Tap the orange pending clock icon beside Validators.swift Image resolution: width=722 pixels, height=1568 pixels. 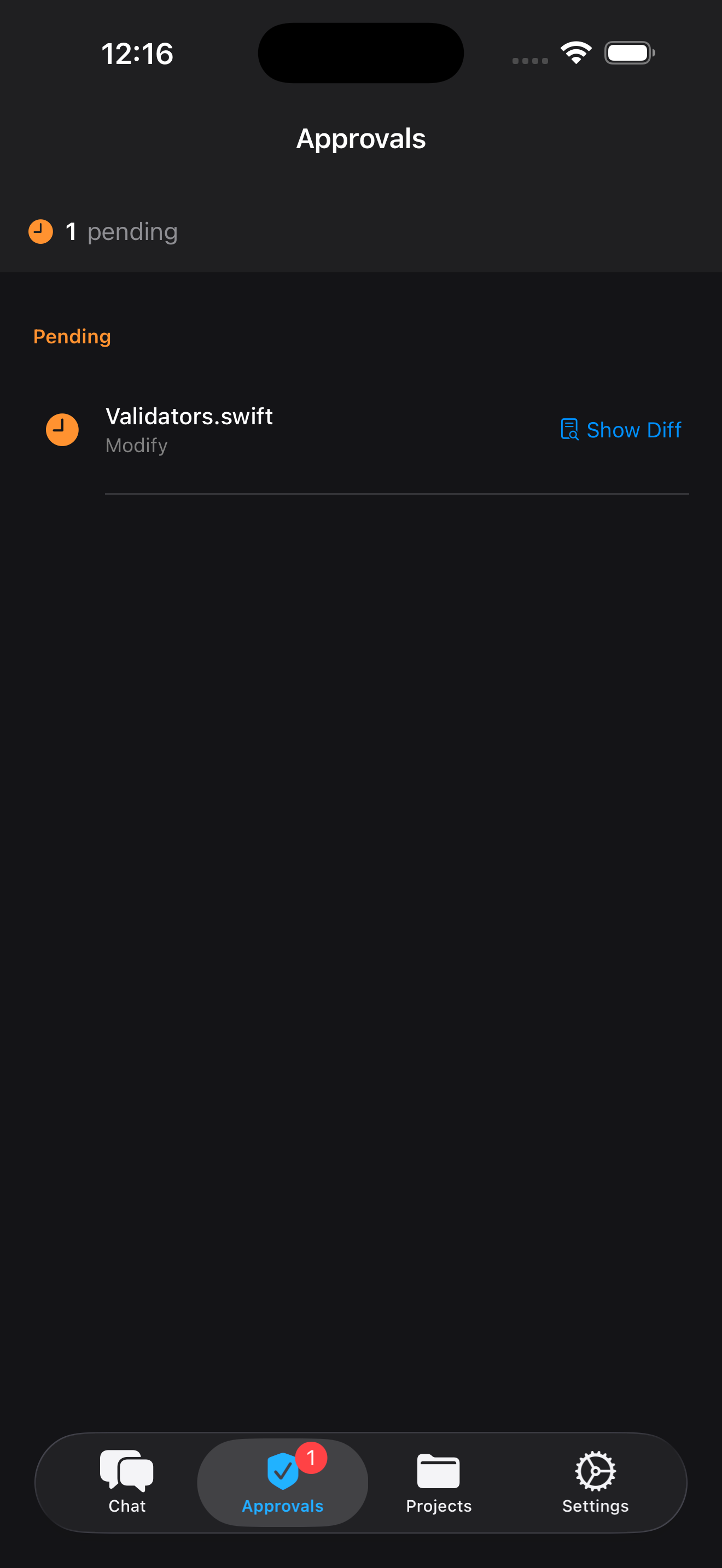pyautogui.click(x=62, y=429)
